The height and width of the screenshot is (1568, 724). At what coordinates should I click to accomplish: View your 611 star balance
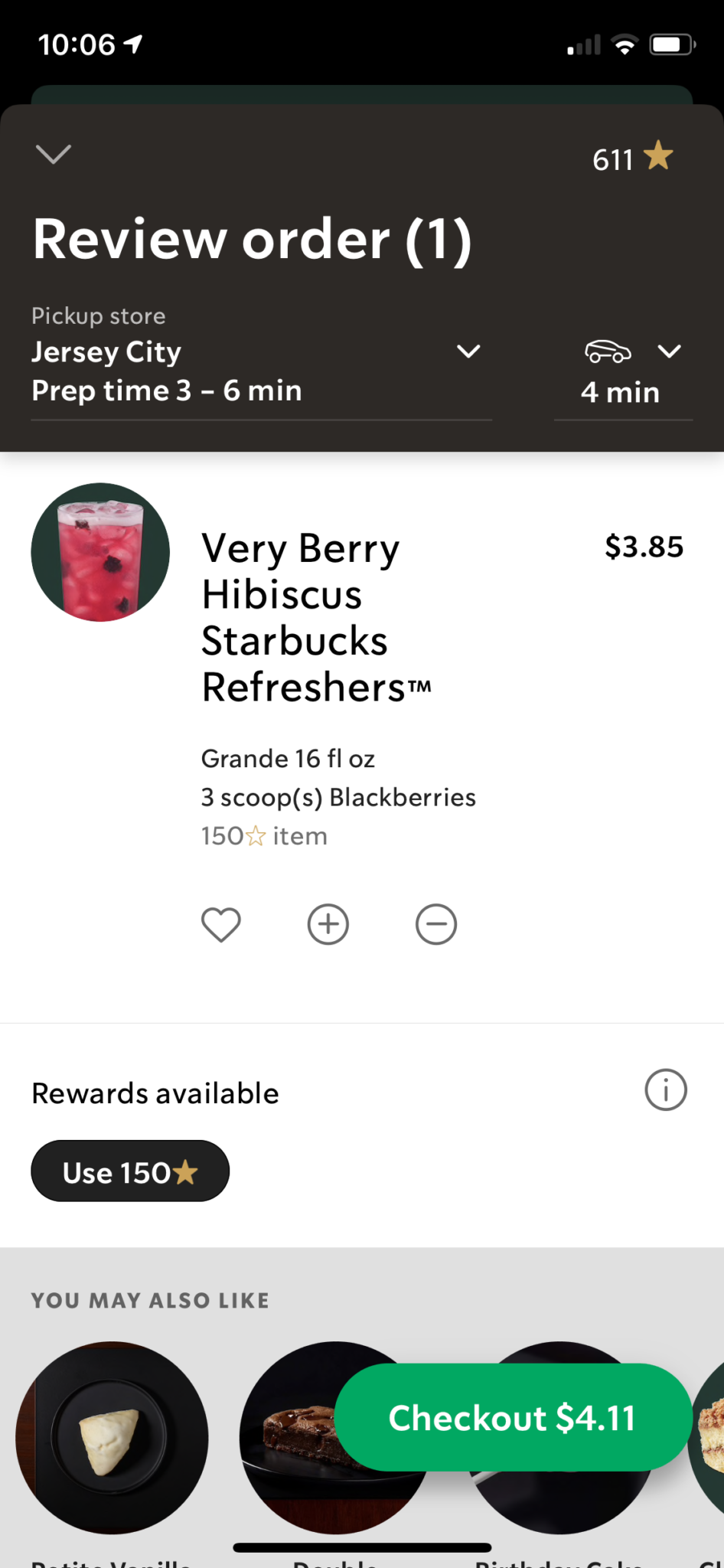(x=631, y=157)
